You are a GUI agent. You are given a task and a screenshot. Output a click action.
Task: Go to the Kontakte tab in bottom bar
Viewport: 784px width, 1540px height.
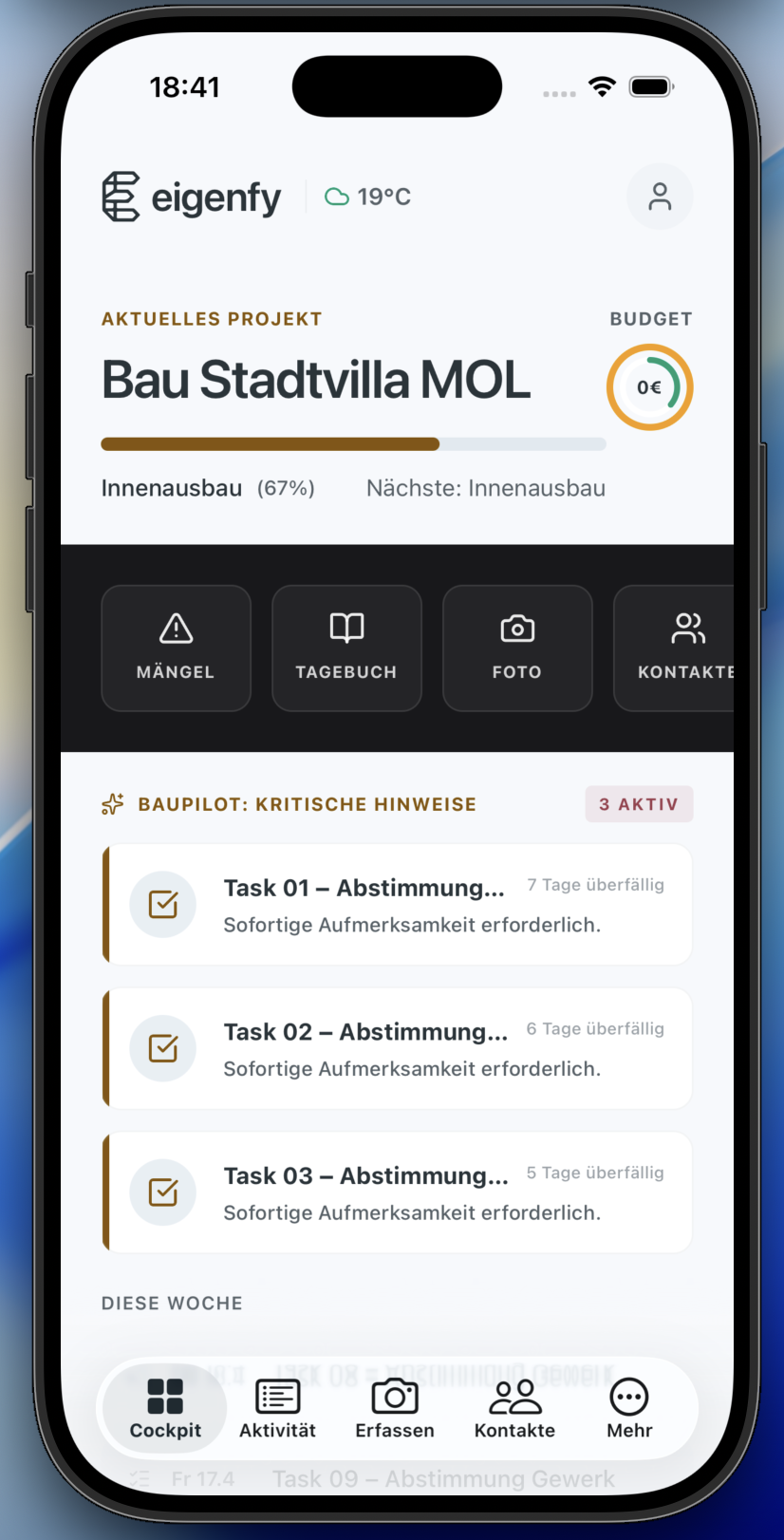(x=514, y=1409)
